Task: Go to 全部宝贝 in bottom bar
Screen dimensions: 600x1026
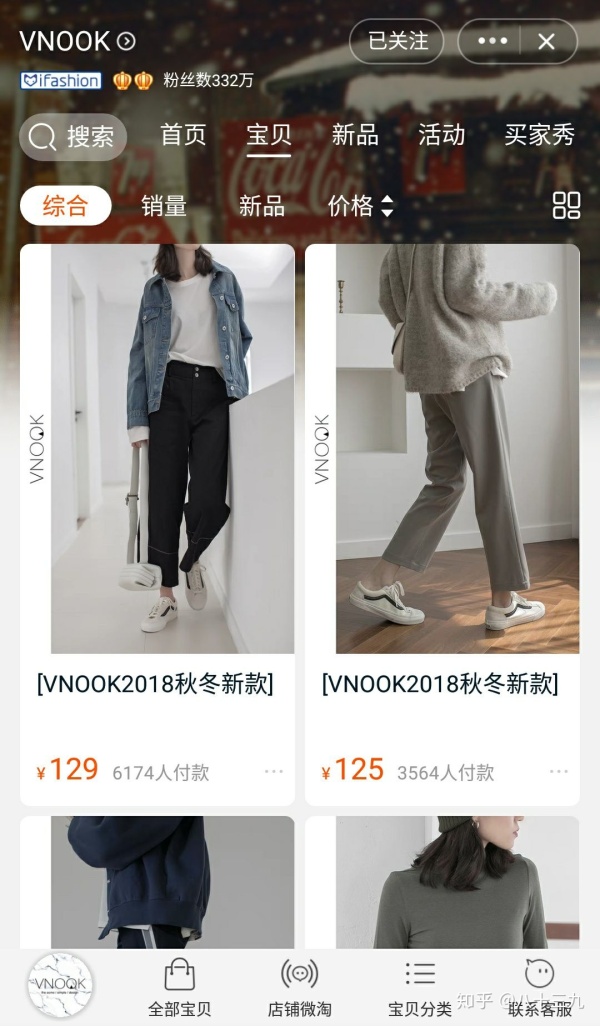Action: [x=179, y=987]
